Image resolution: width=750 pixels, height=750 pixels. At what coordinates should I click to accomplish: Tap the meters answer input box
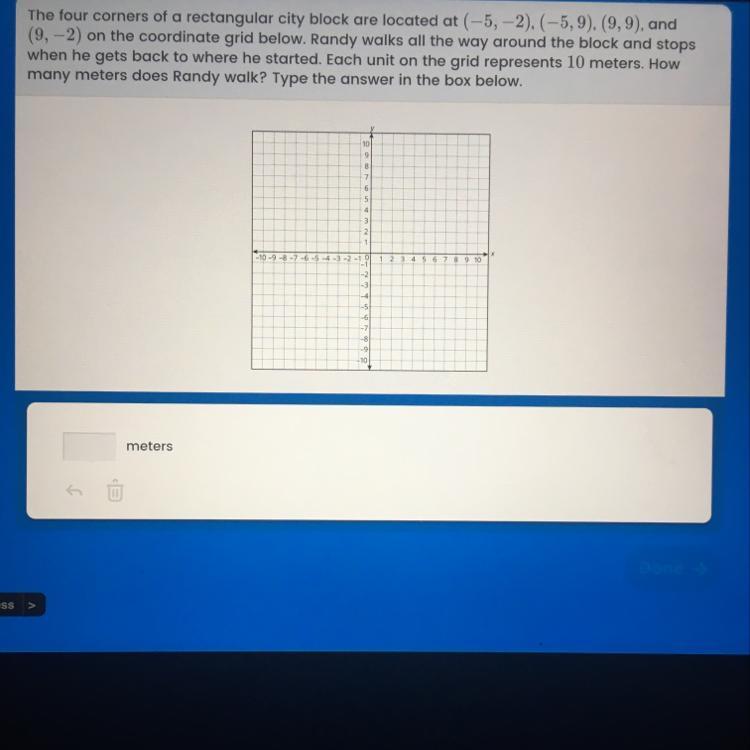click(x=89, y=446)
